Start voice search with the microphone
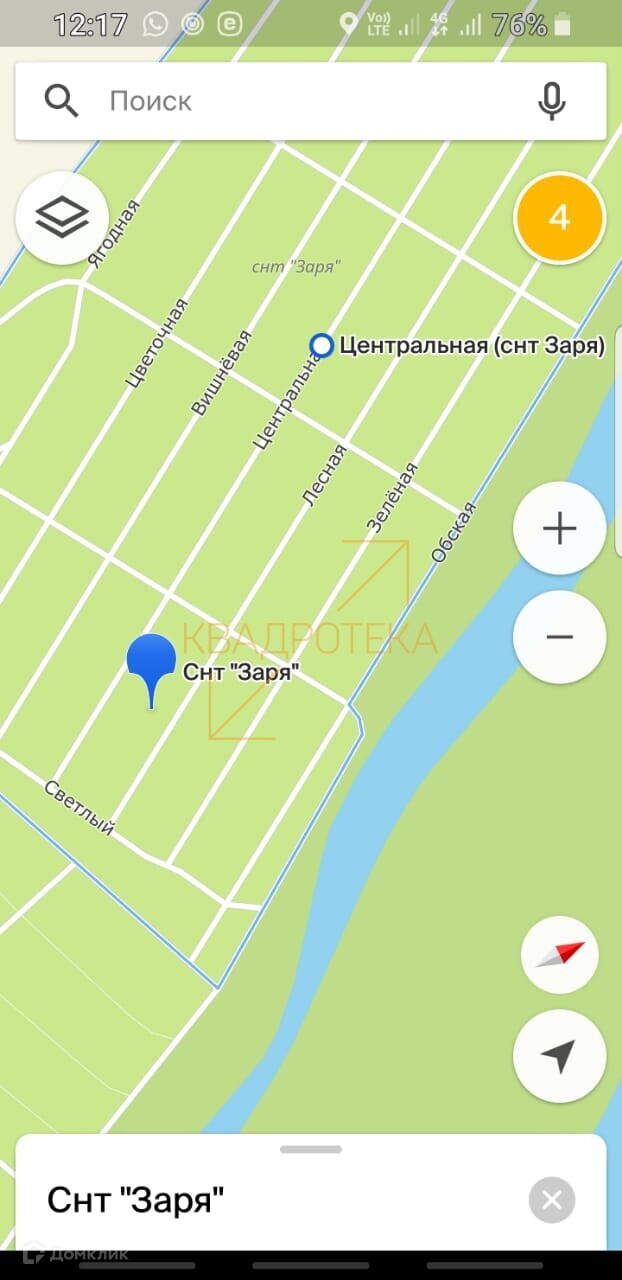Image resolution: width=622 pixels, height=1280 pixels. pyautogui.click(x=551, y=101)
